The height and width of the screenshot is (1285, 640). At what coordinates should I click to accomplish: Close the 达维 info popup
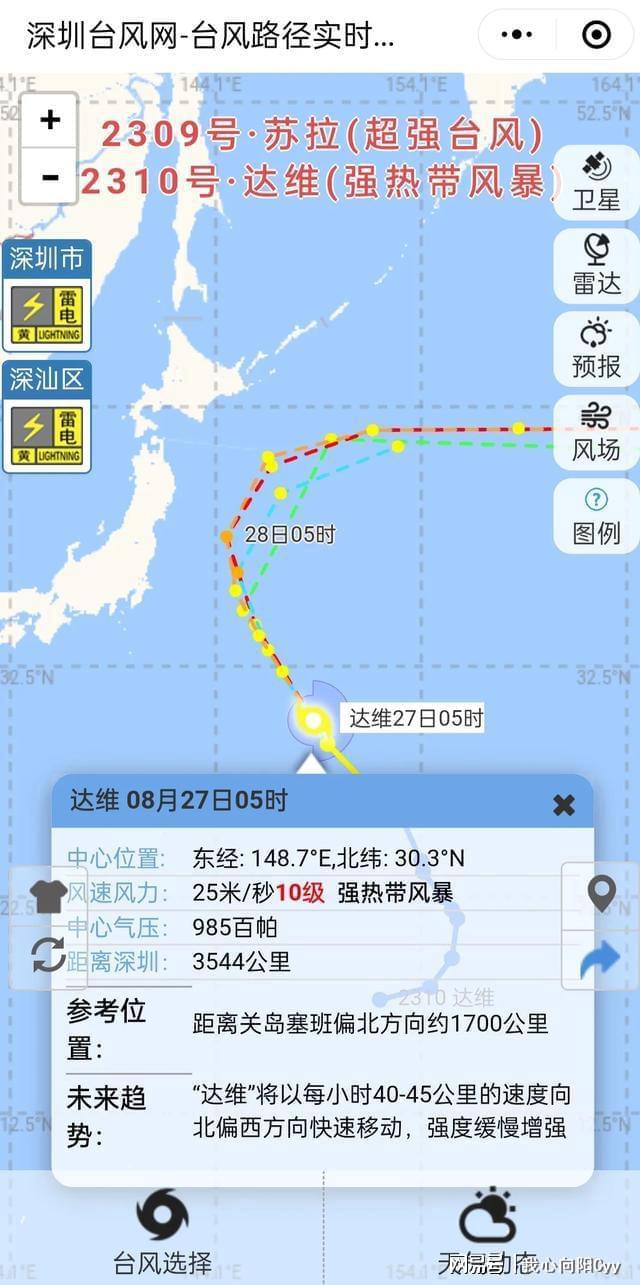(564, 804)
